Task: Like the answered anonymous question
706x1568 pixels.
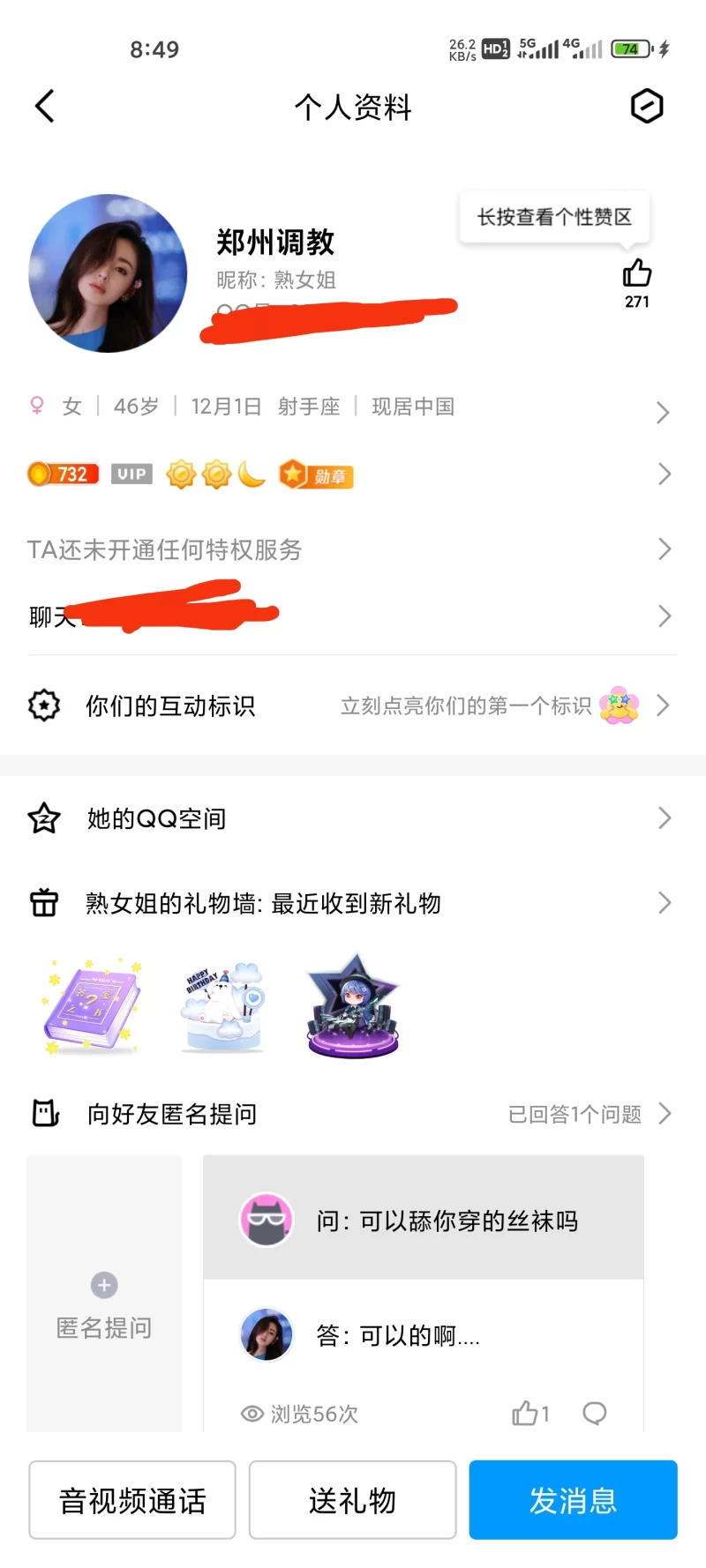Action: [526, 1414]
